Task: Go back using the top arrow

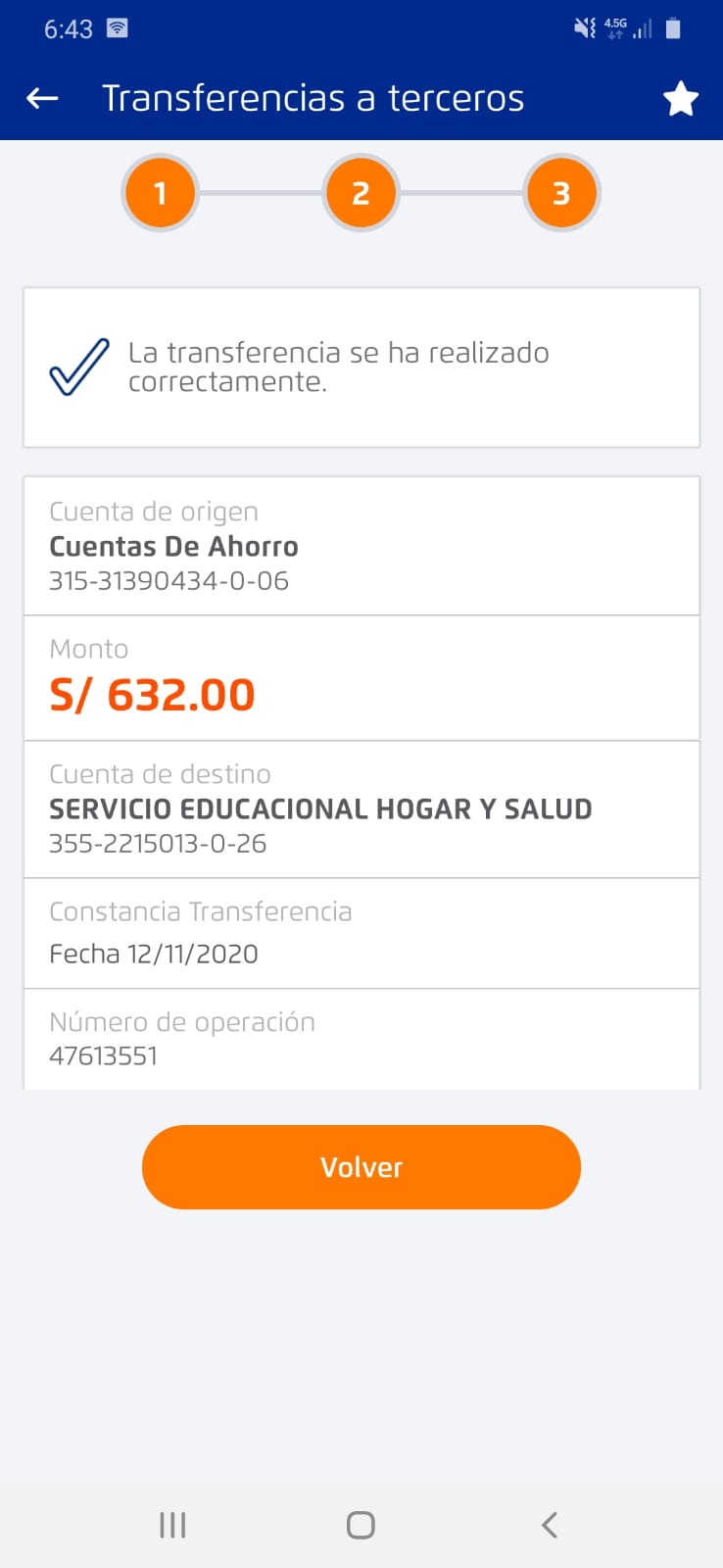Action: 42,98
